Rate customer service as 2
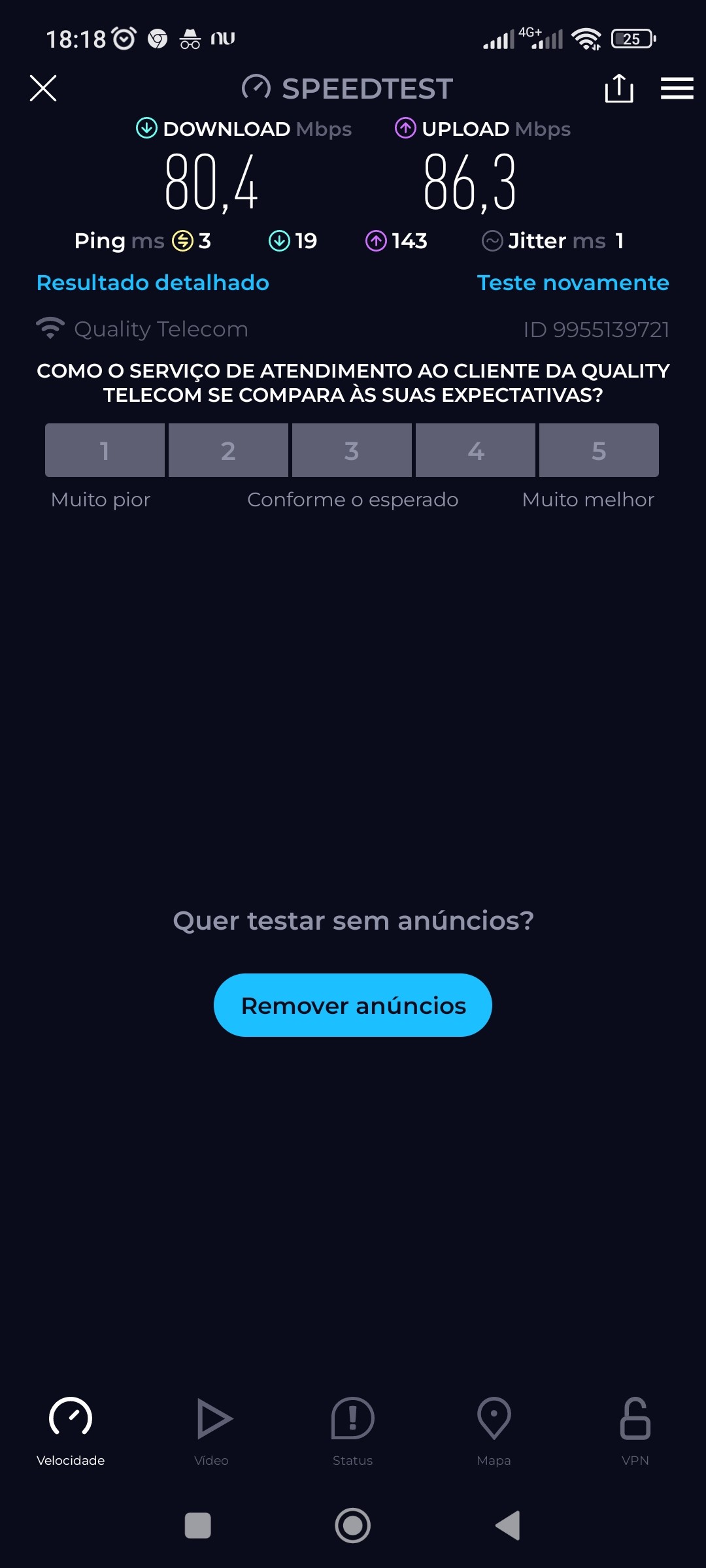The width and height of the screenshot is (706, 1568). click(x=228, y=450)
